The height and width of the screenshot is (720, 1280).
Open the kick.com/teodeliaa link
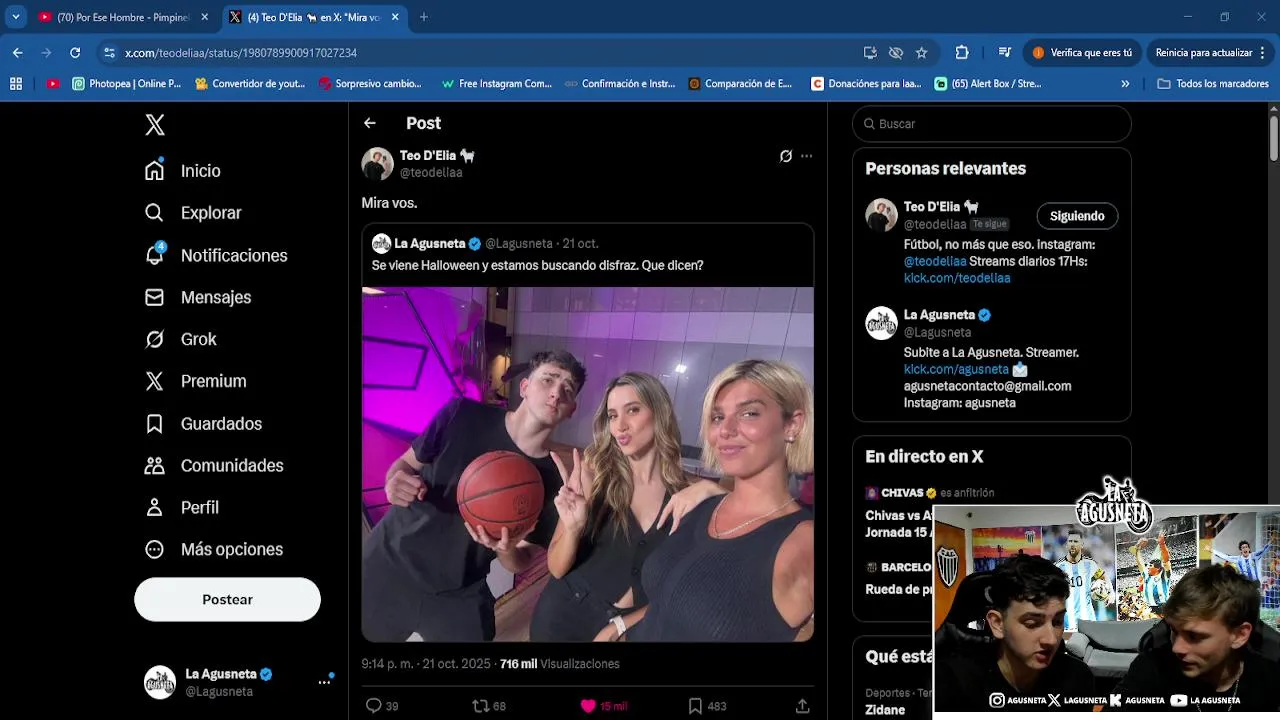click(x=957, y=278)
